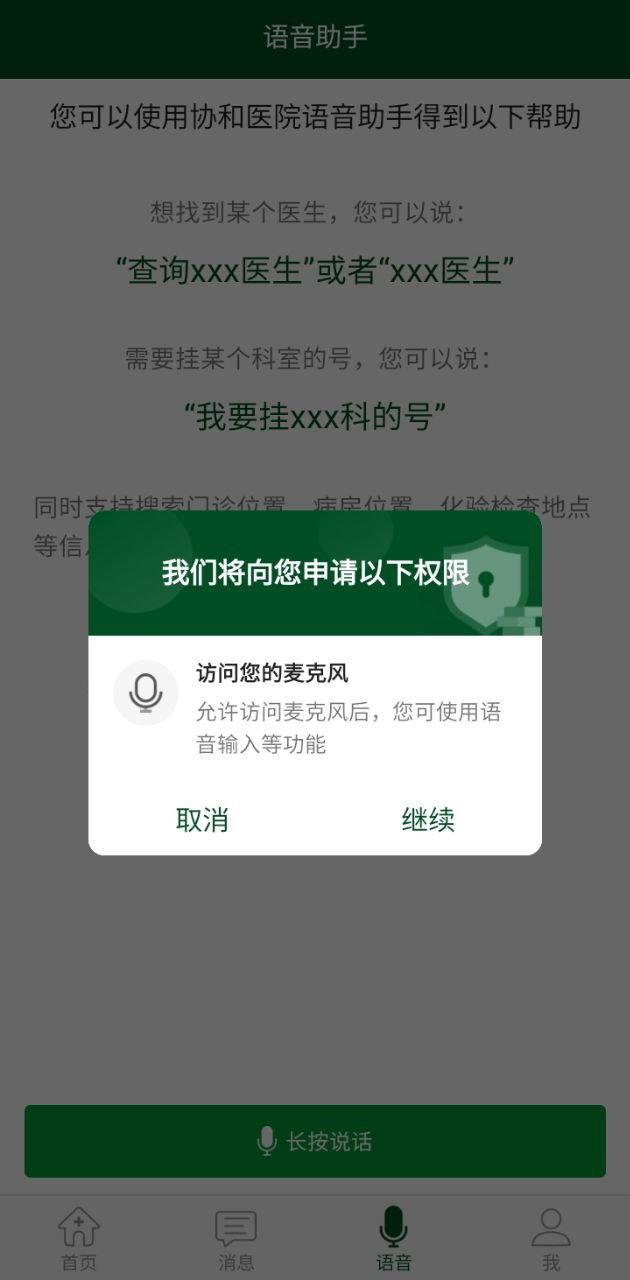The height and width of the screenshot is (1280, 630).
Task: Go to the 我 profile tab
Action: (x=551, y=1238)
